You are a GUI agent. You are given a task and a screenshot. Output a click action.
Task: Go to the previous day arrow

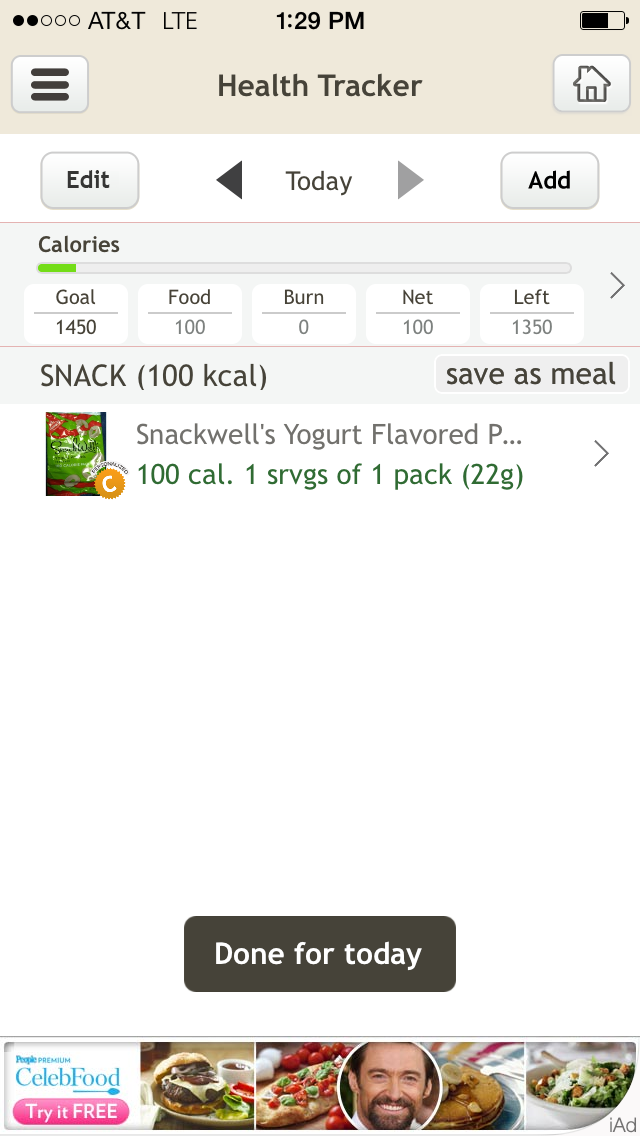pyautogui.click(x=230, y=181)
